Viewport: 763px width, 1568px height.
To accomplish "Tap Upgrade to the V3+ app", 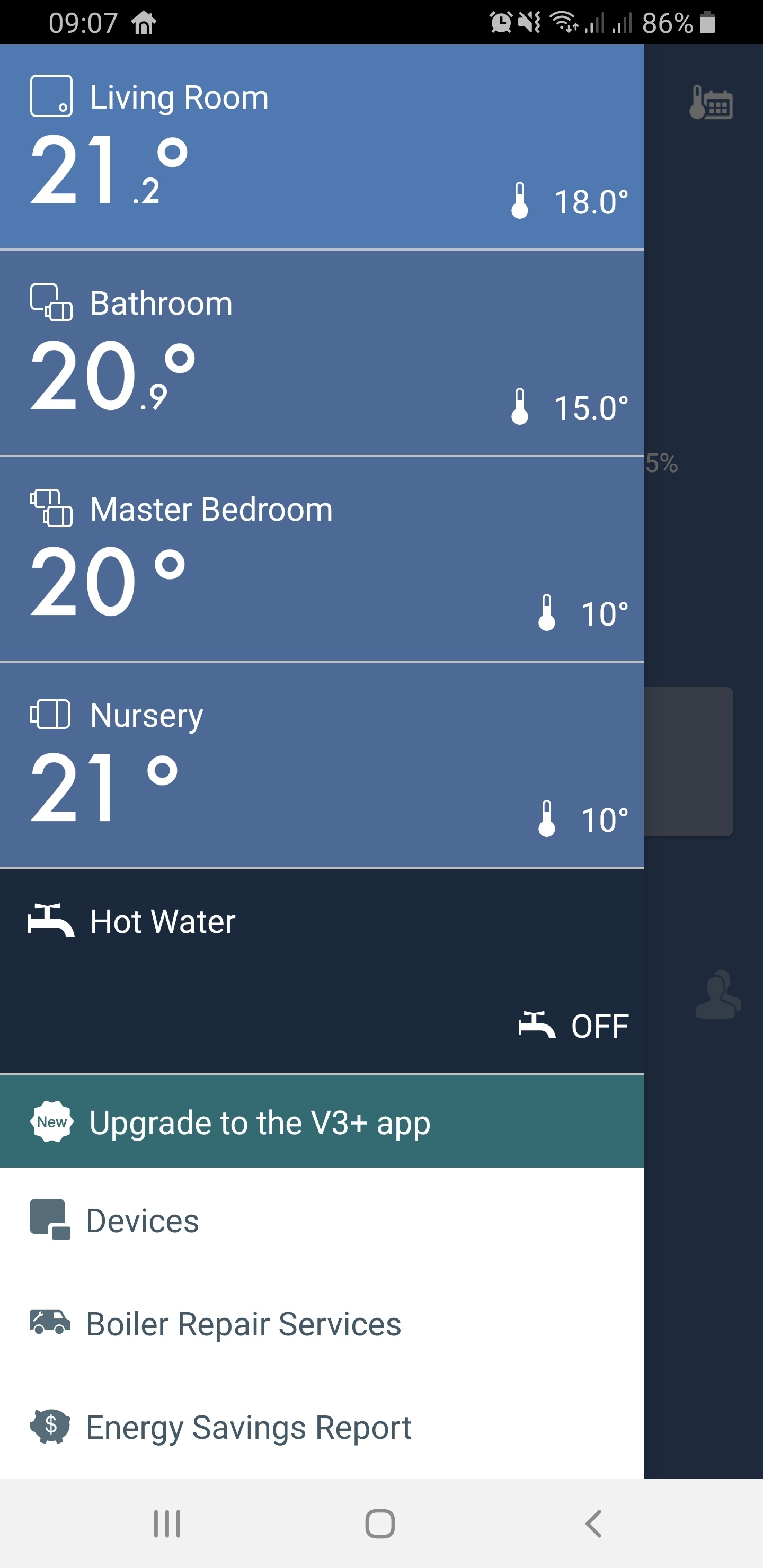I will coord(322,1121).
